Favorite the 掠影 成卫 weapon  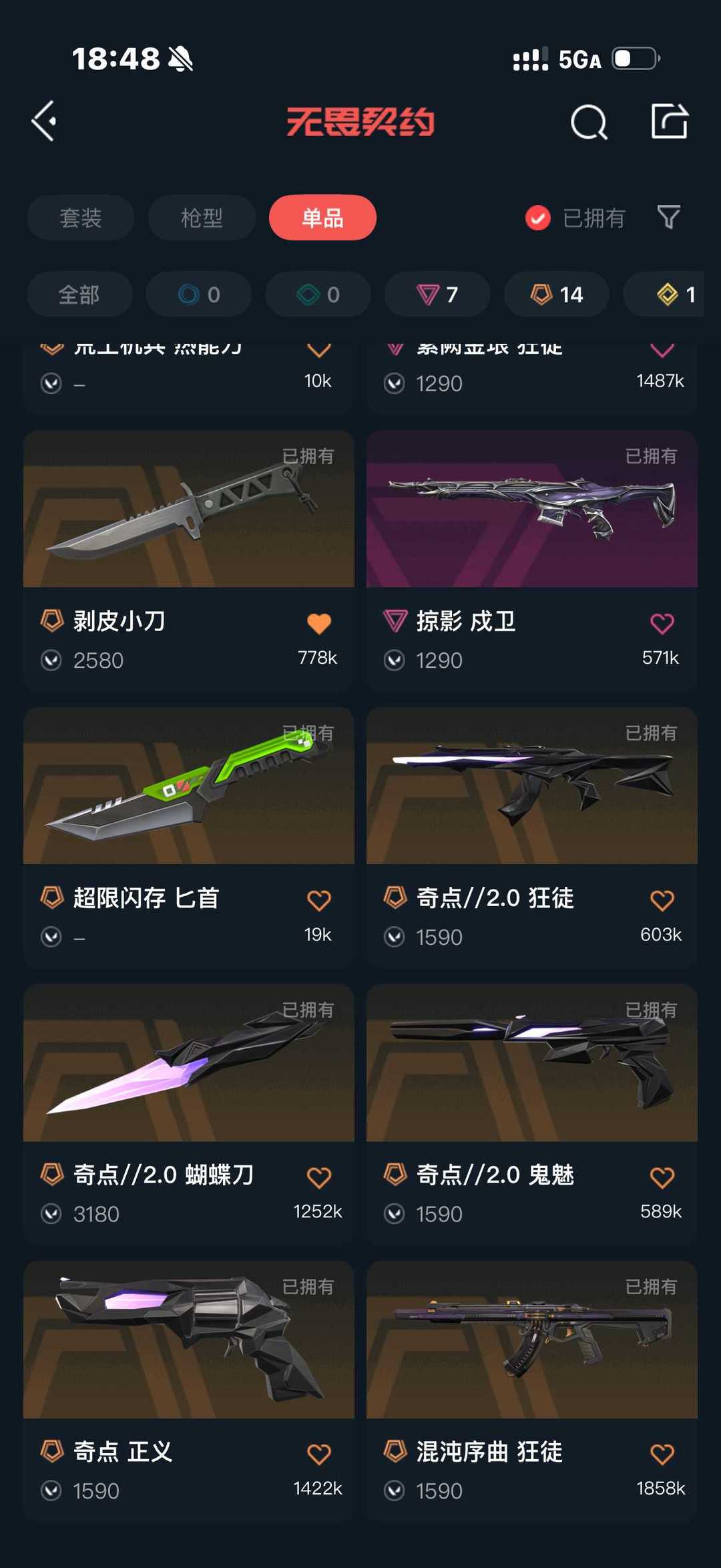click(x=662, y=621)
